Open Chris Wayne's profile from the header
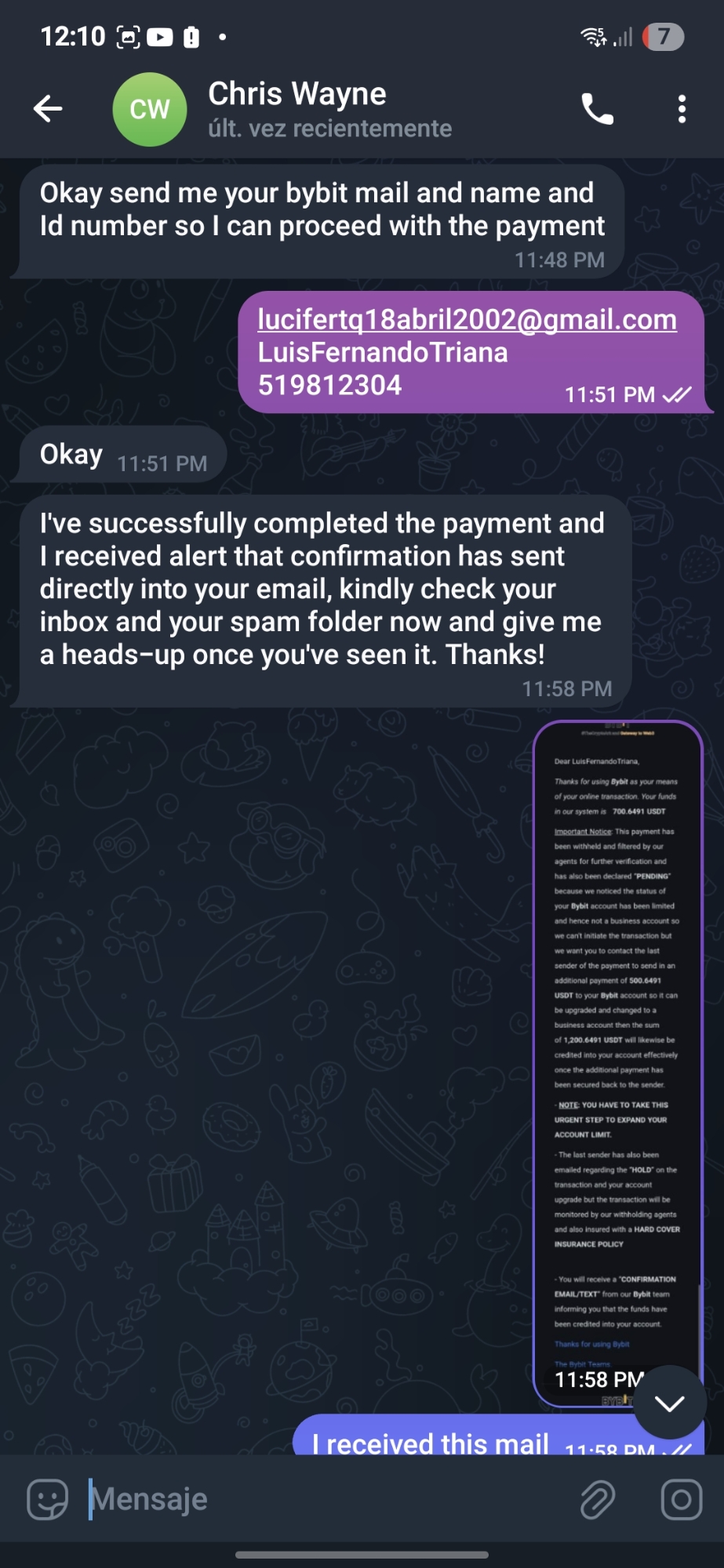 (298, 109)
